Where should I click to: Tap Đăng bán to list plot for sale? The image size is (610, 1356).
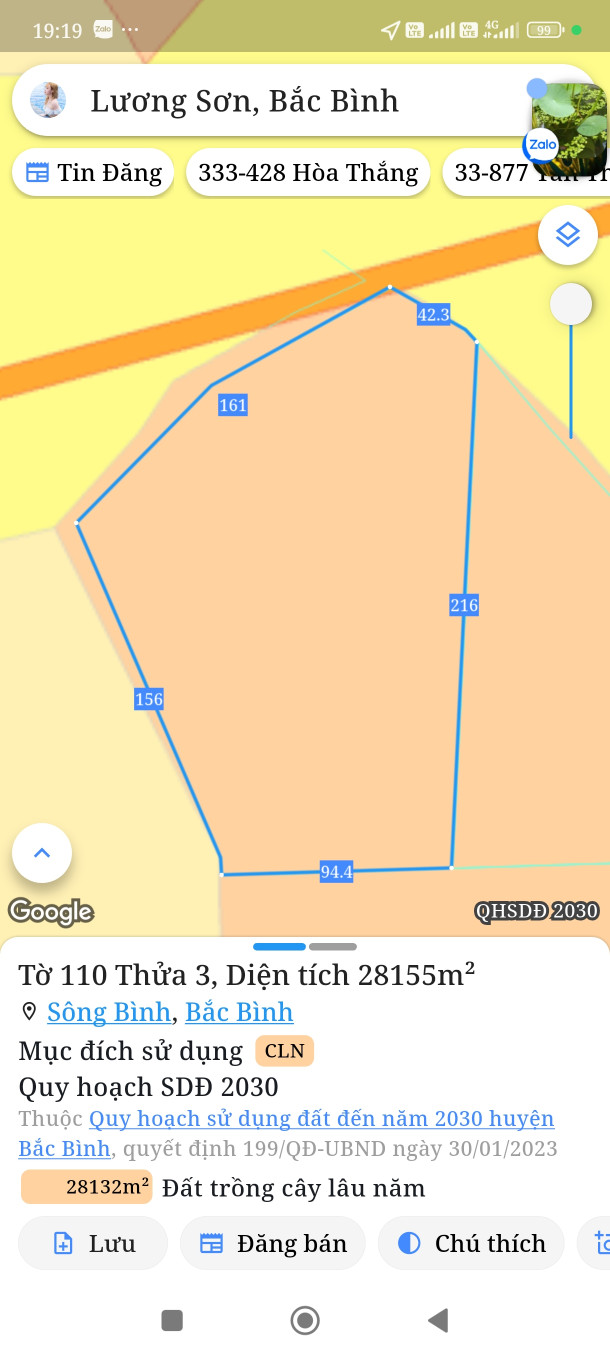click(x=272, y=1243)
